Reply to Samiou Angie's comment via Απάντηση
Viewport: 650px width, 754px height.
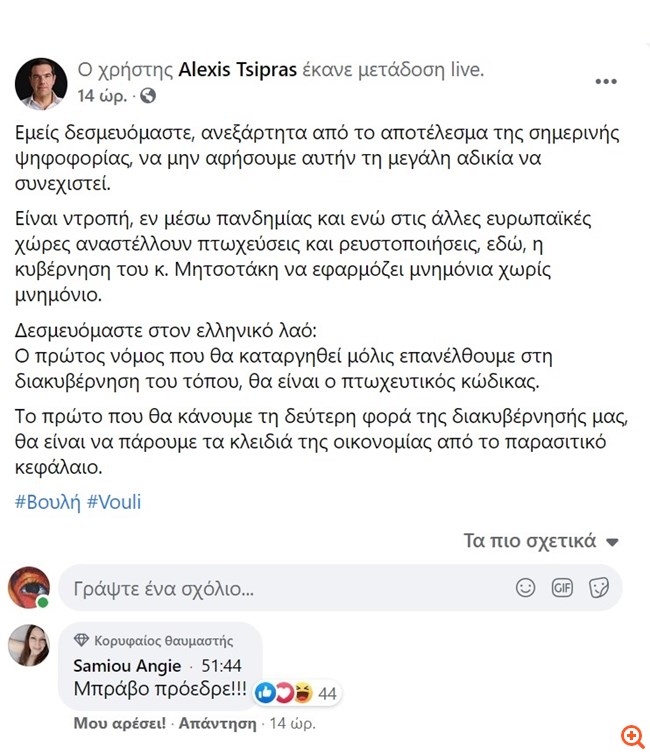(217, 721)
